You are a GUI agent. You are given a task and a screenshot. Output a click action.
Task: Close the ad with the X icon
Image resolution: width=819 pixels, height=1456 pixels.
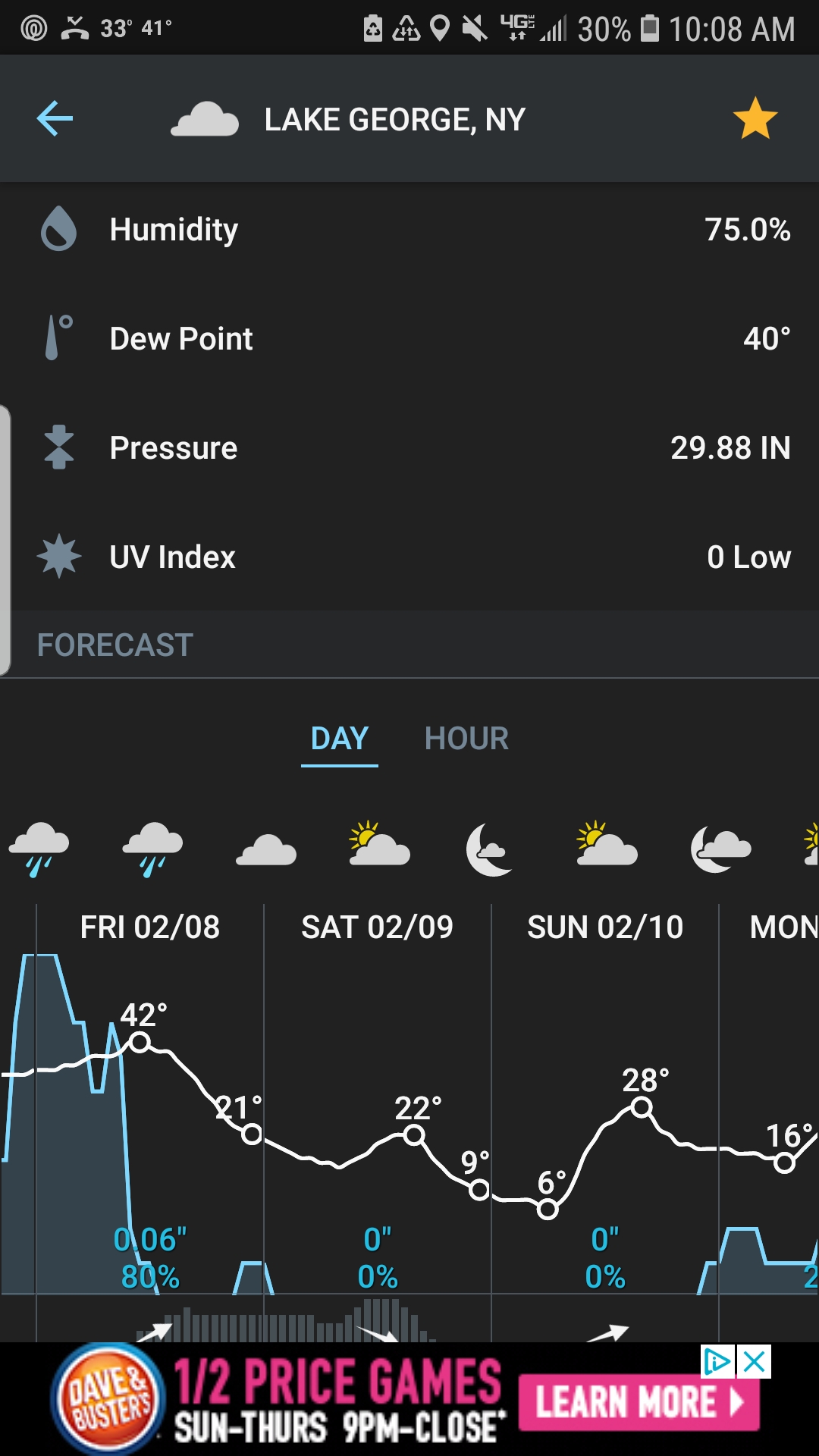tap(755, 1362)
